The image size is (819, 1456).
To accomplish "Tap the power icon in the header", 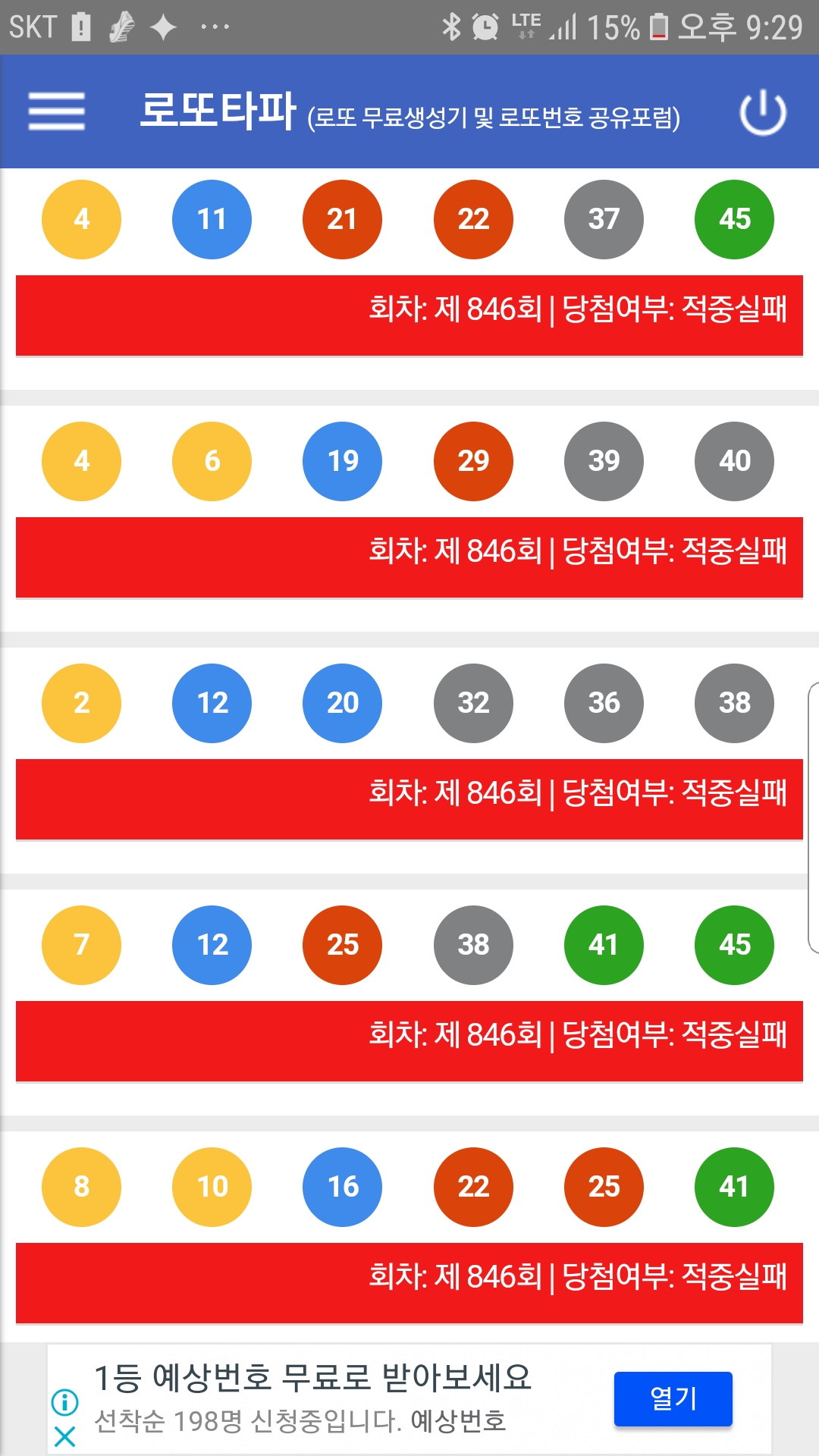I will 763,112.
